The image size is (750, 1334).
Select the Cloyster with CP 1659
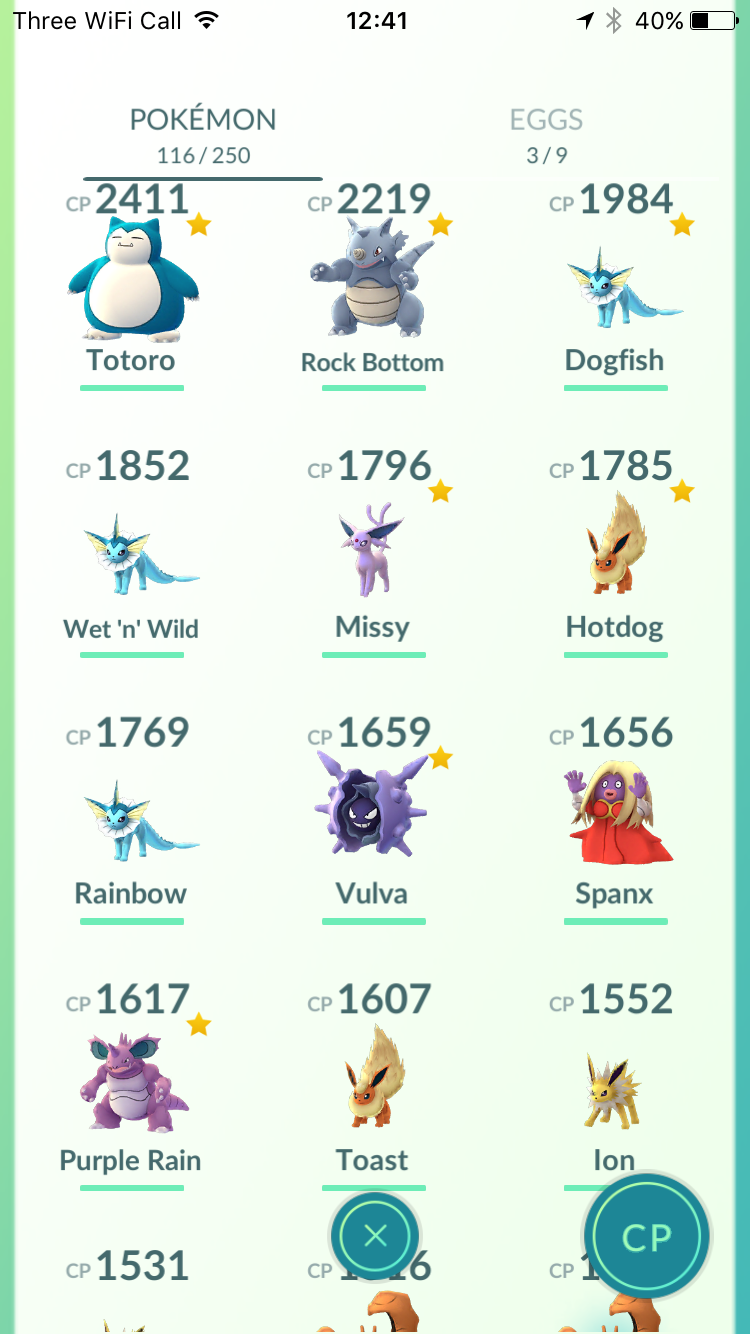pyautogui.click(x=373, y=812)
